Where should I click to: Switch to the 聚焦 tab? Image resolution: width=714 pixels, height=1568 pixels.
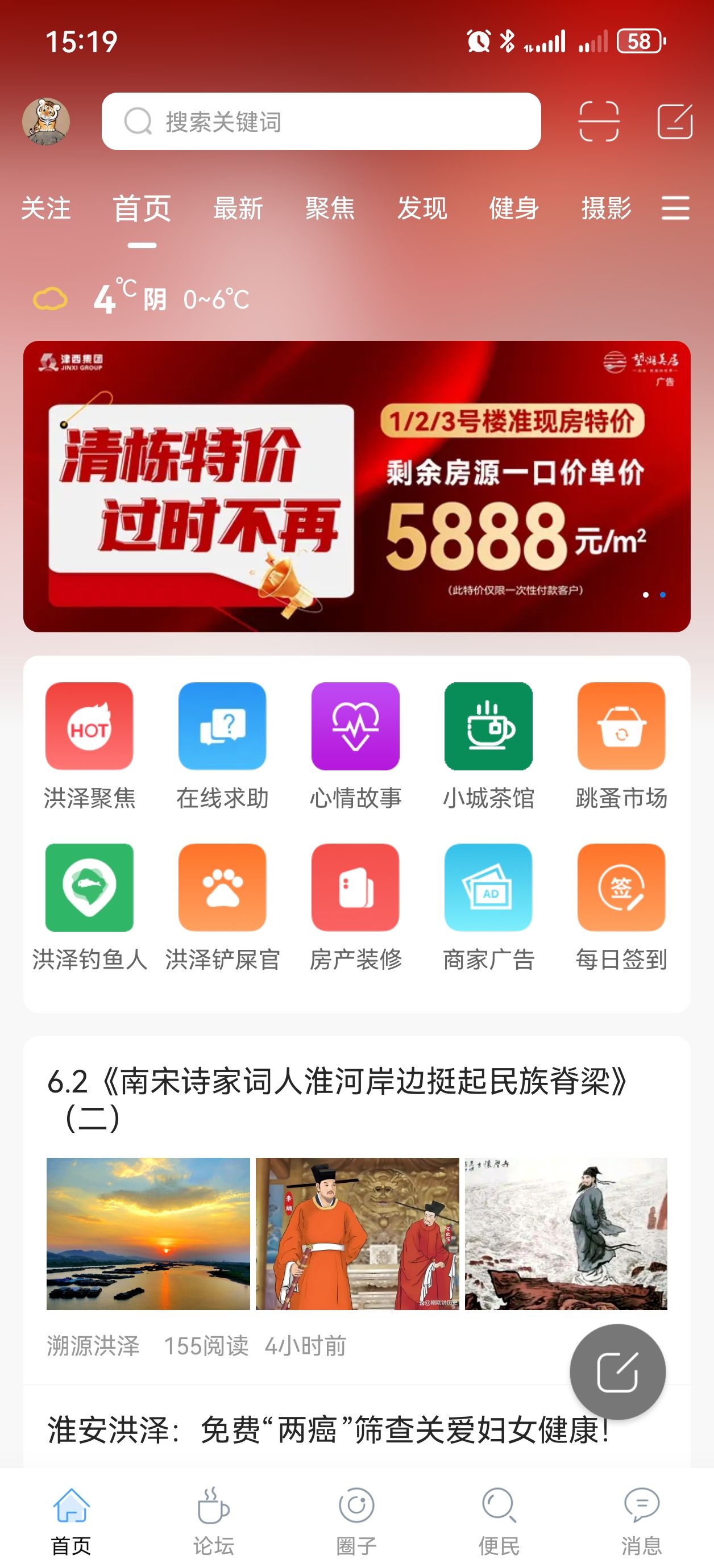pyautogui.click(x=330, y=208)
